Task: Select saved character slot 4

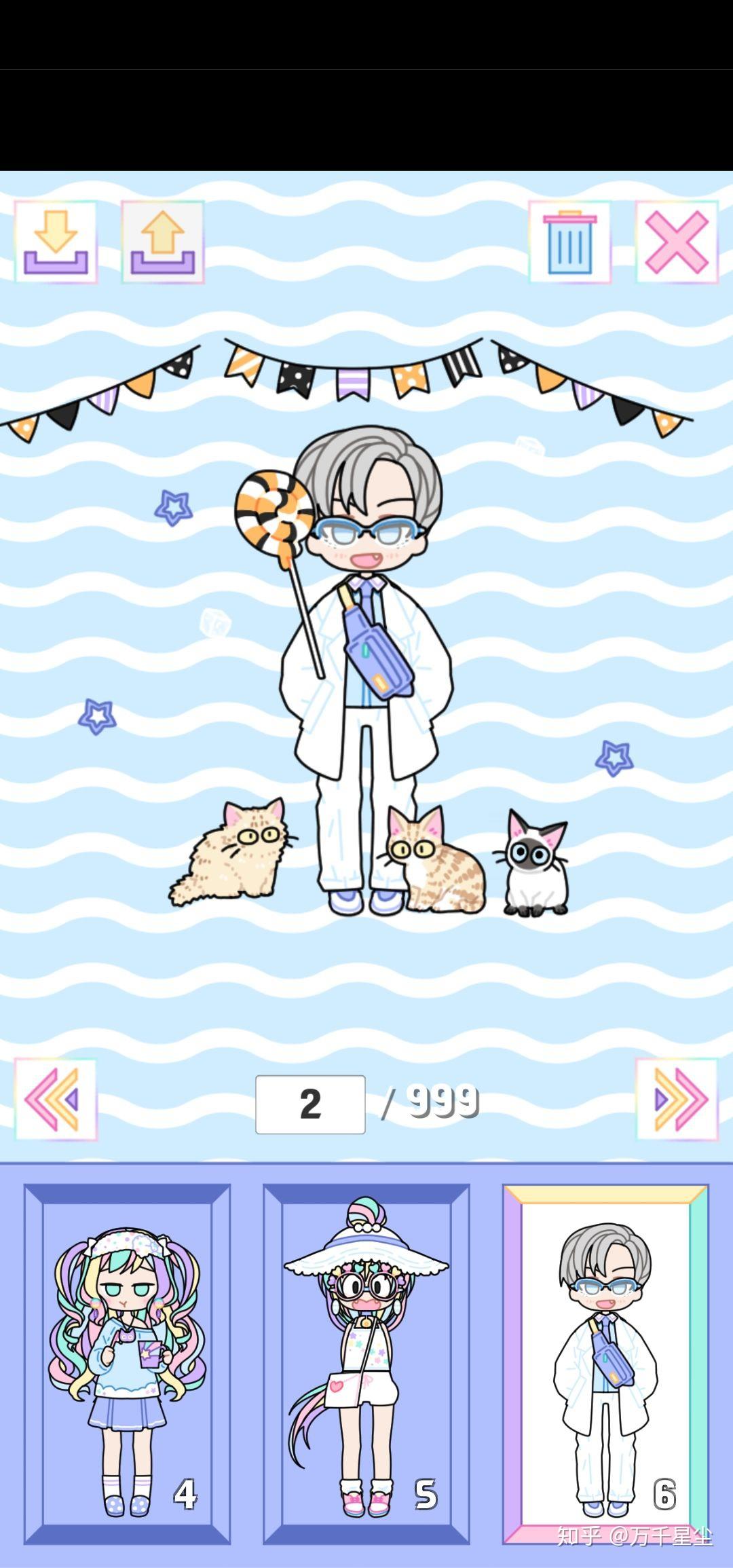Action: click(x=128, y=1364)
